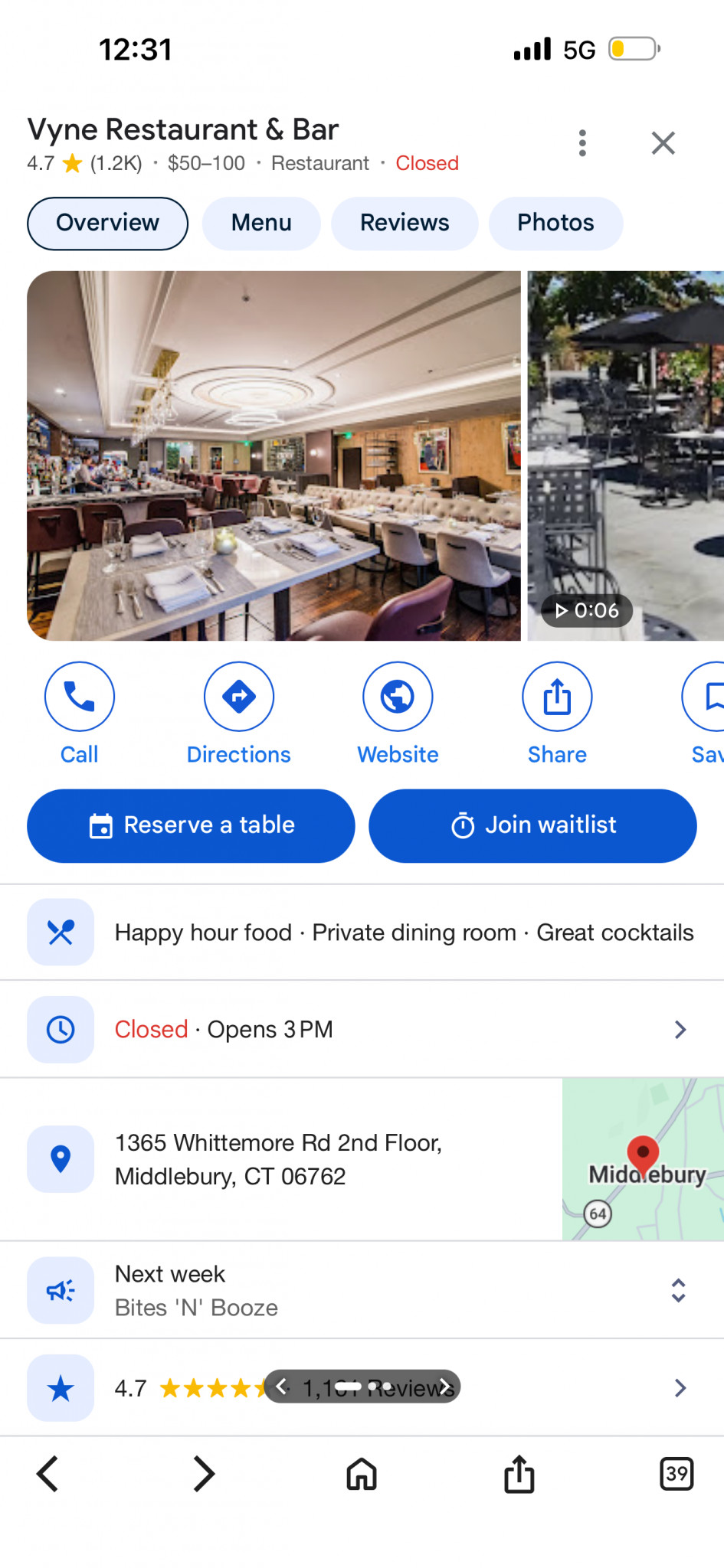Screen dimensions: 724x1568
Task: Close the Vyne Restaurant panel
Action: (663, 143)
